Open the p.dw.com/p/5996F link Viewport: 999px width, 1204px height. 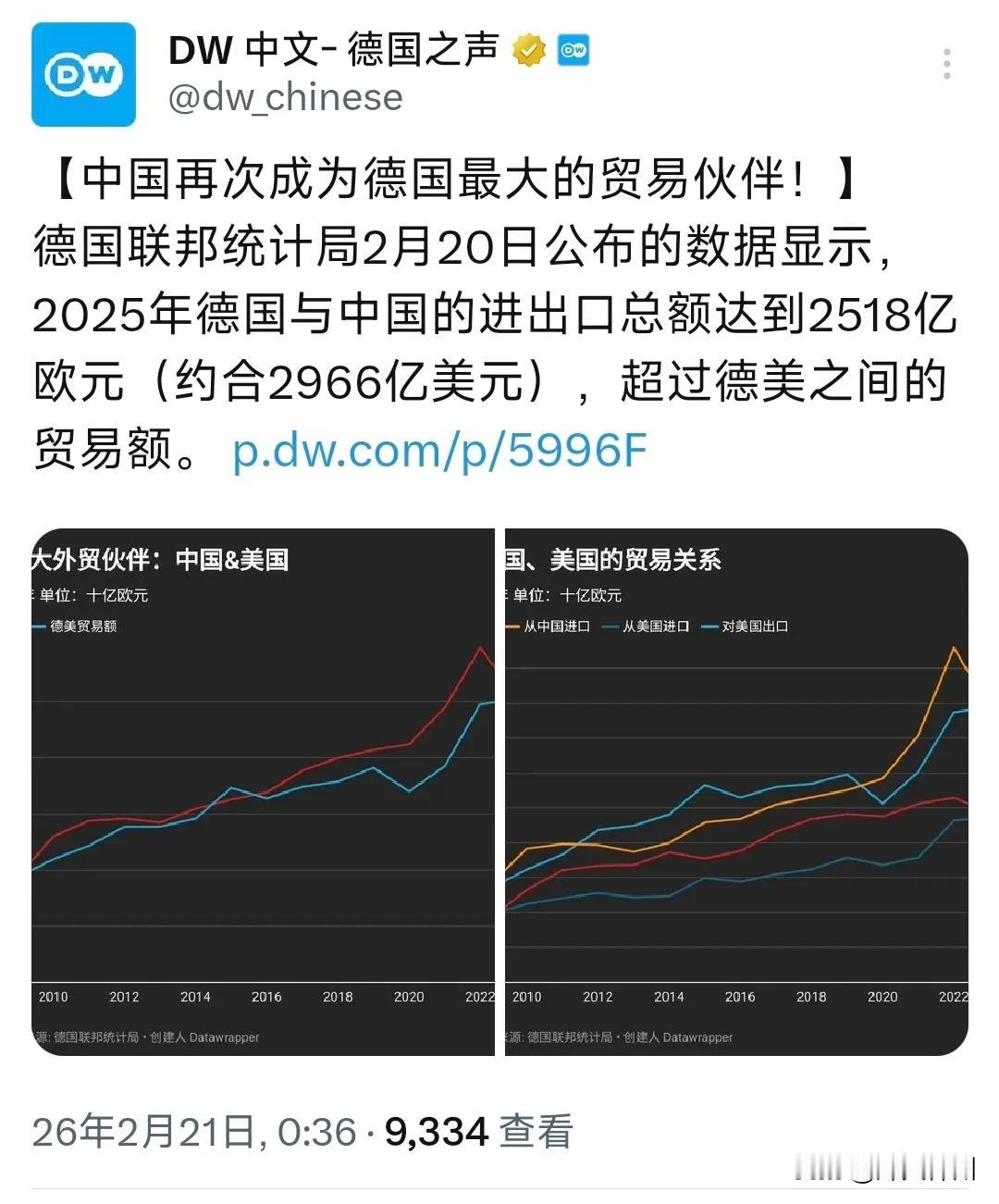439,451
